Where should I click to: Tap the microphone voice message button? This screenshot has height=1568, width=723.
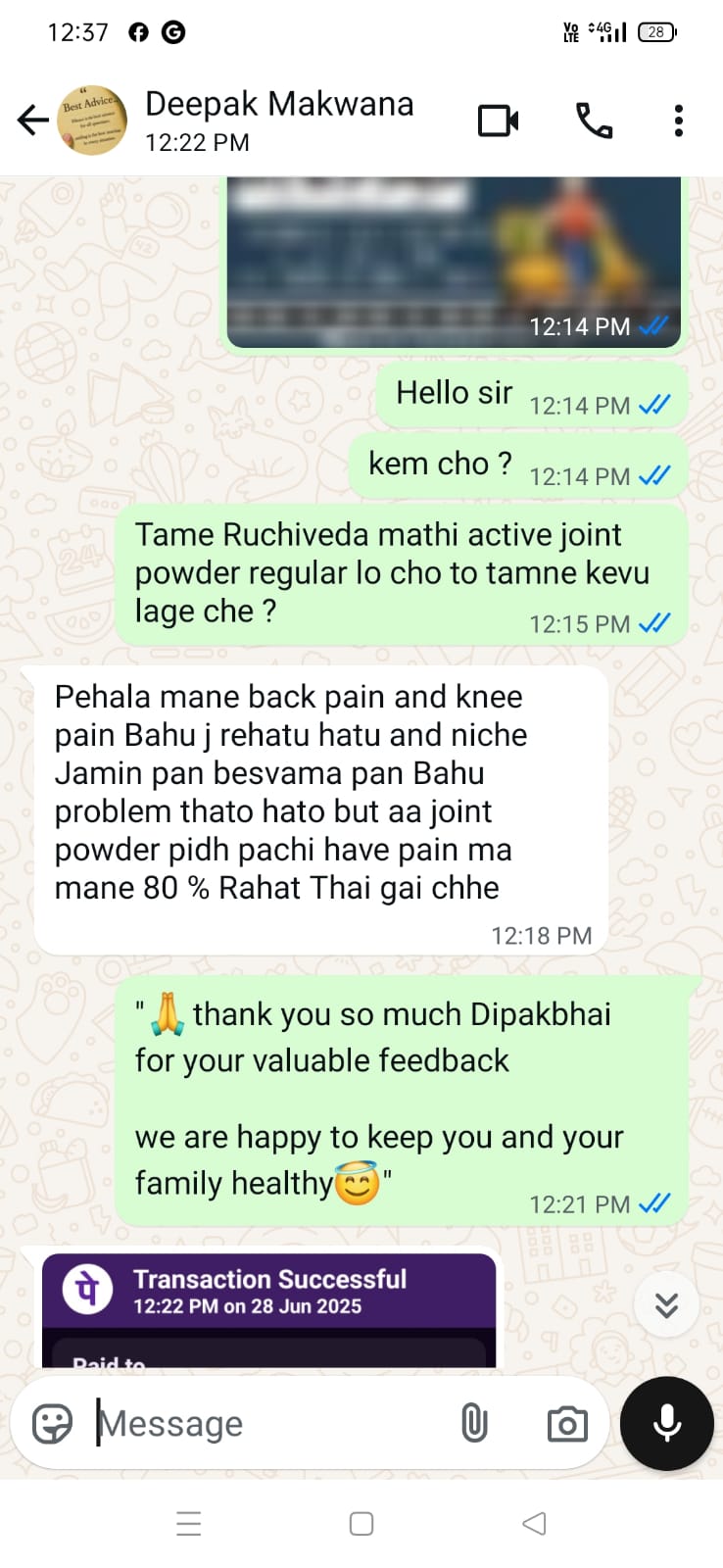[667, 1423]
